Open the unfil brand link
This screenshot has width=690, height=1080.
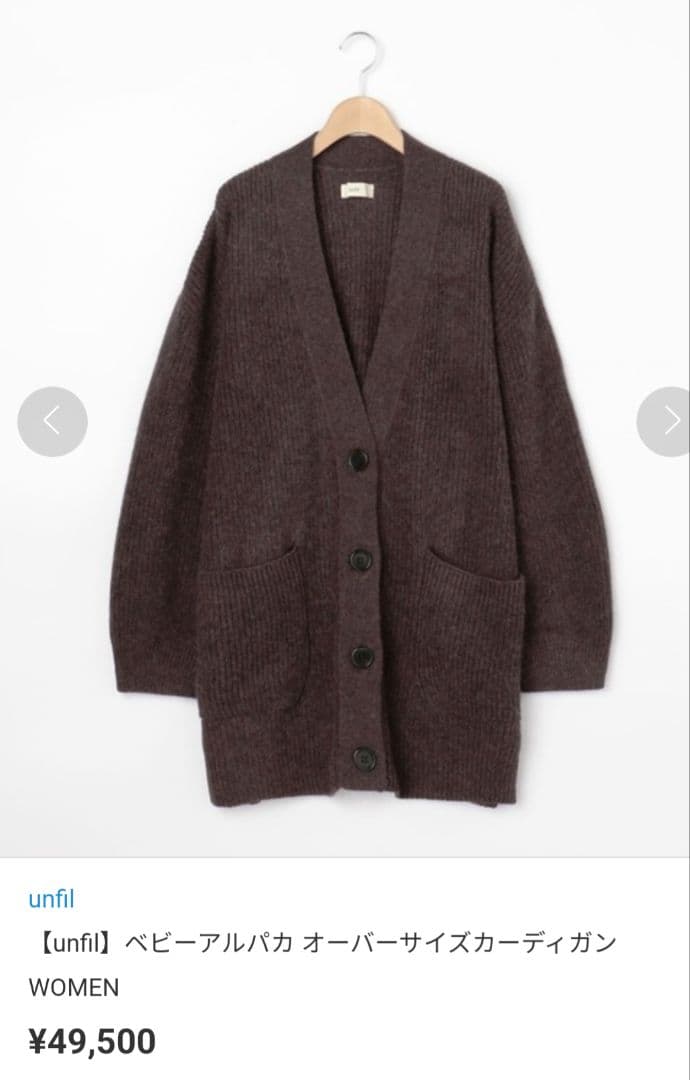[52, 897]
